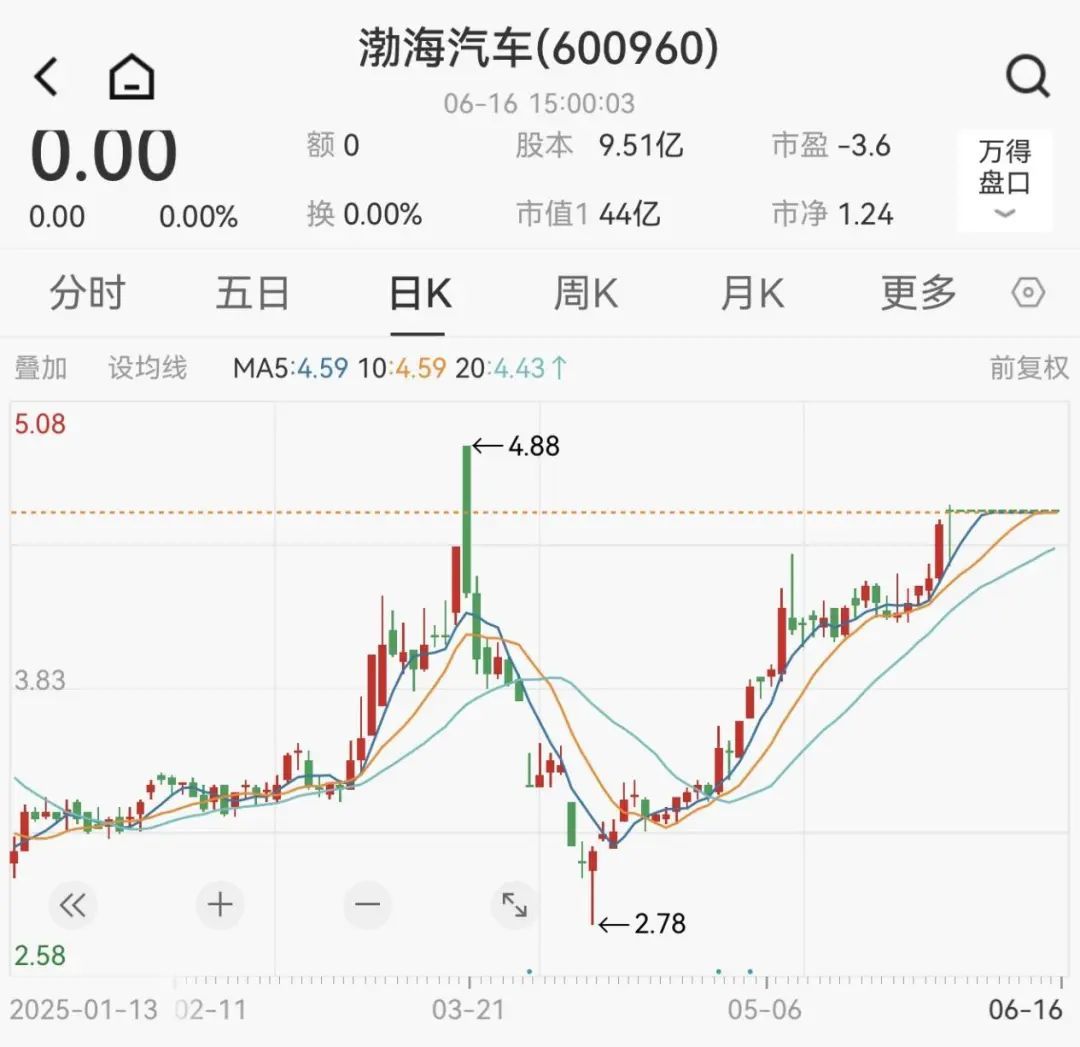
Task: Shift the chart to earlier dates
Action: tap(73, 906)
